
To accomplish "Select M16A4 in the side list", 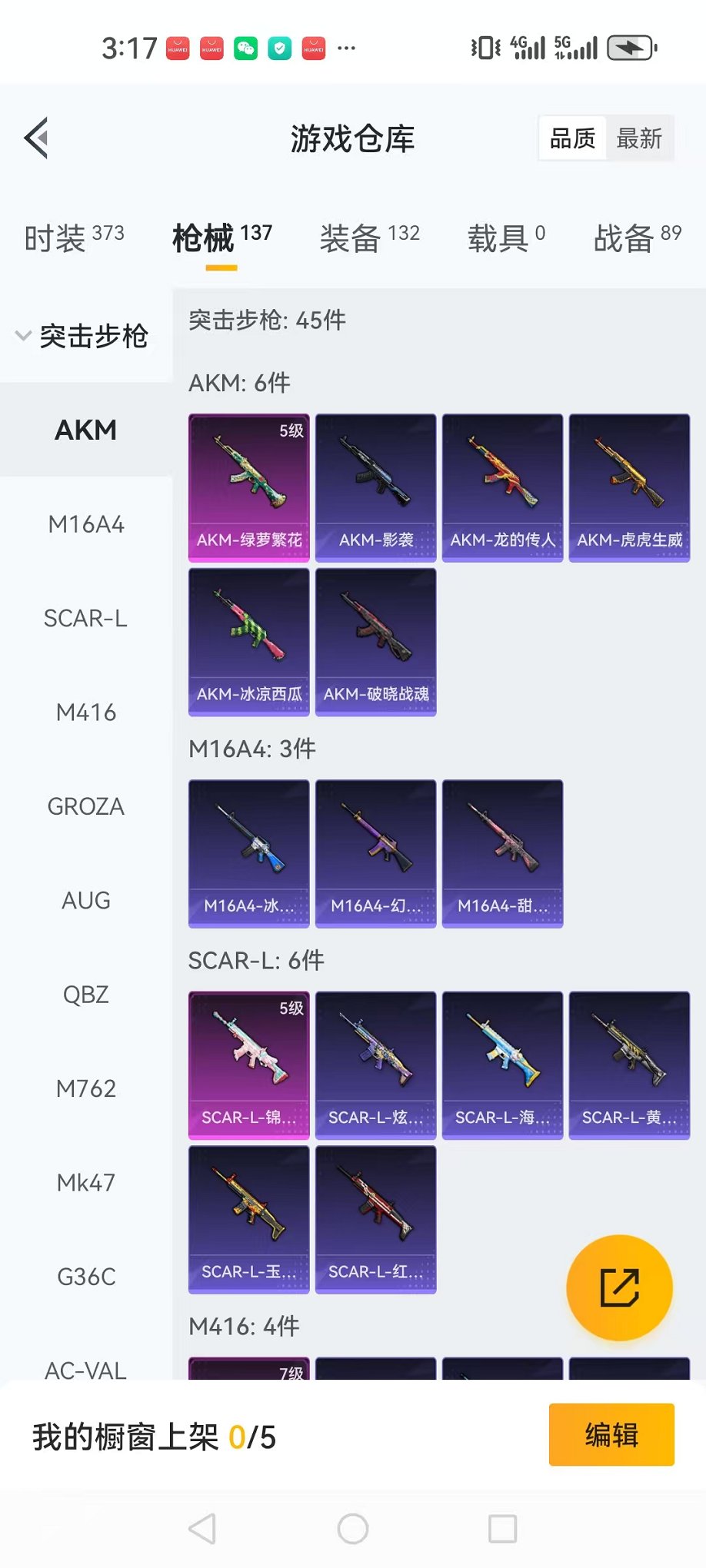I will 86,525.
